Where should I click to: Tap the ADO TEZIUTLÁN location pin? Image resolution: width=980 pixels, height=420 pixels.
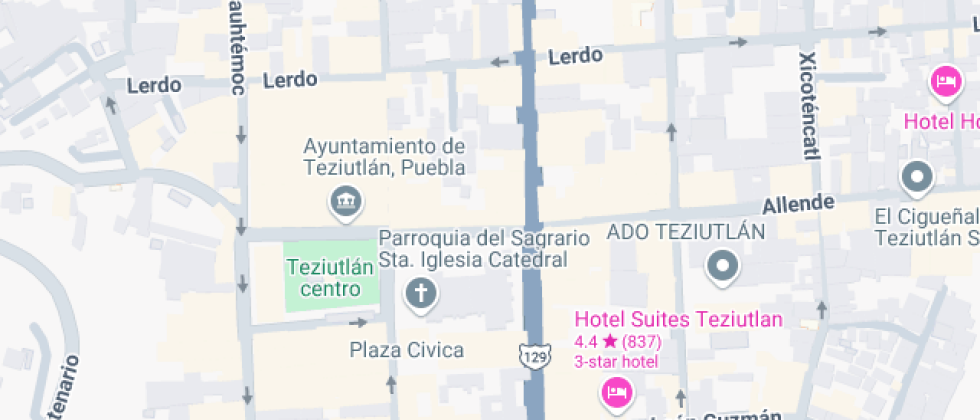tap(722, 266)
